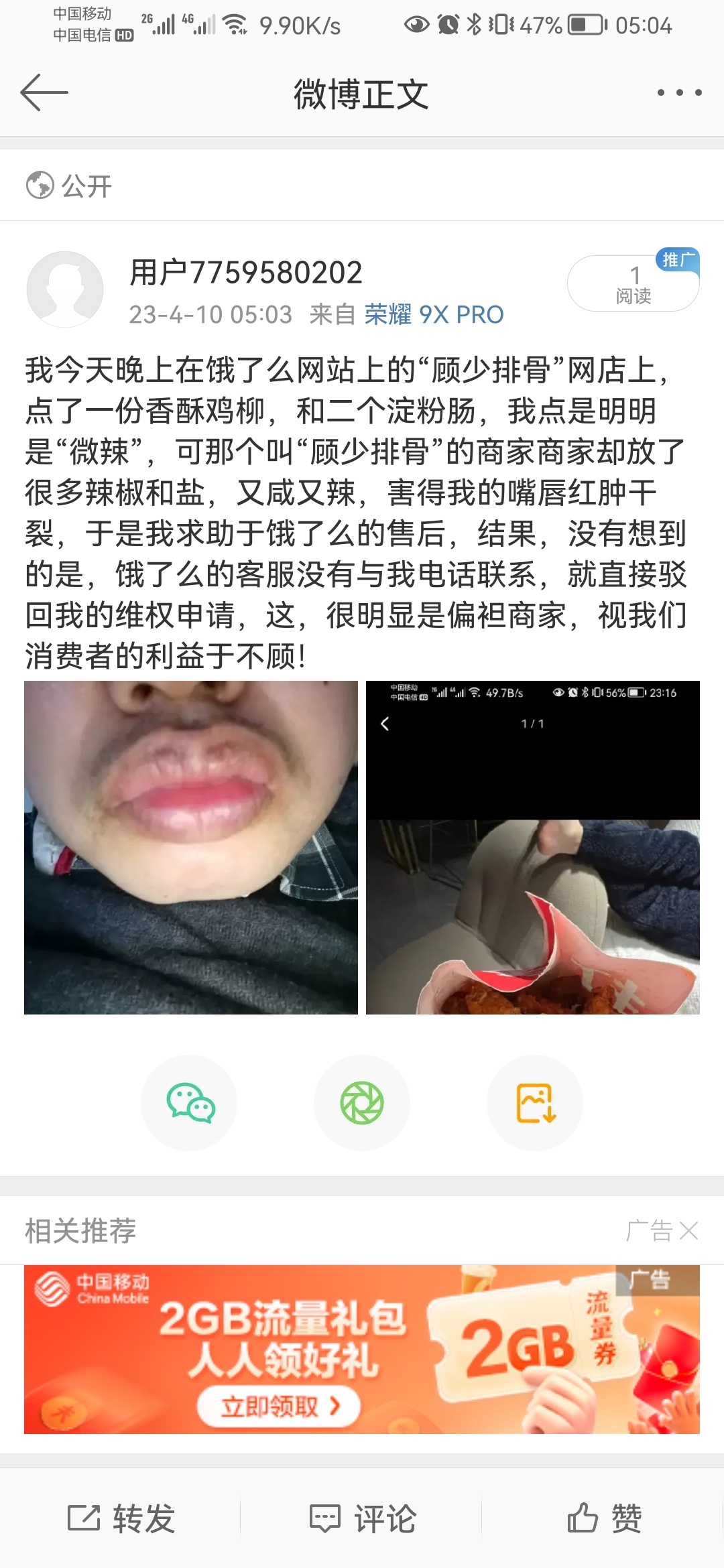This screenshot has width=724, height=1568.
Task: Open the swollen lips photo
Action: point(191,847)
